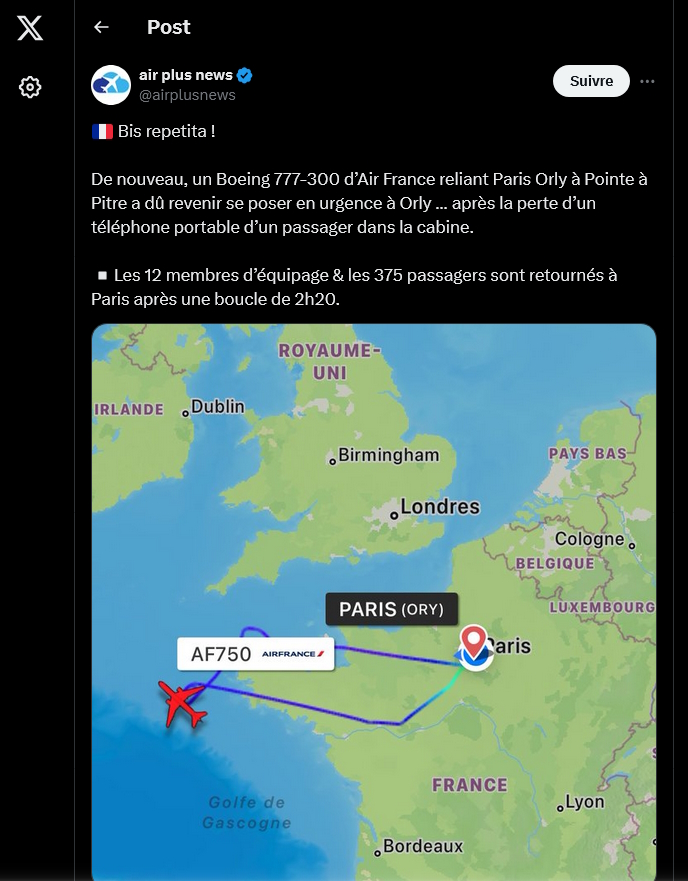Open the air plus news account name

(186, 75)
